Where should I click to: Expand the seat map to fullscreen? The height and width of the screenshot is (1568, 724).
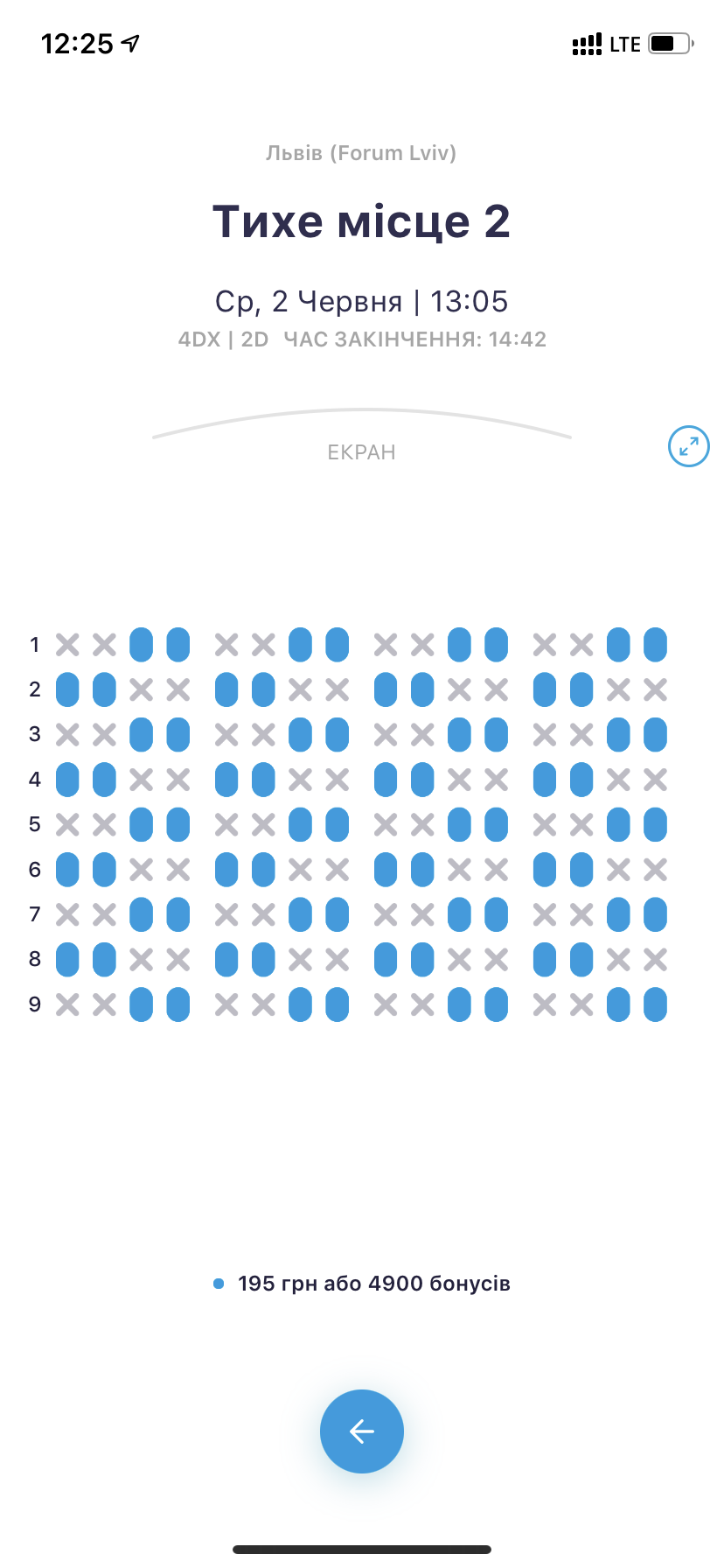coord(688,446)
